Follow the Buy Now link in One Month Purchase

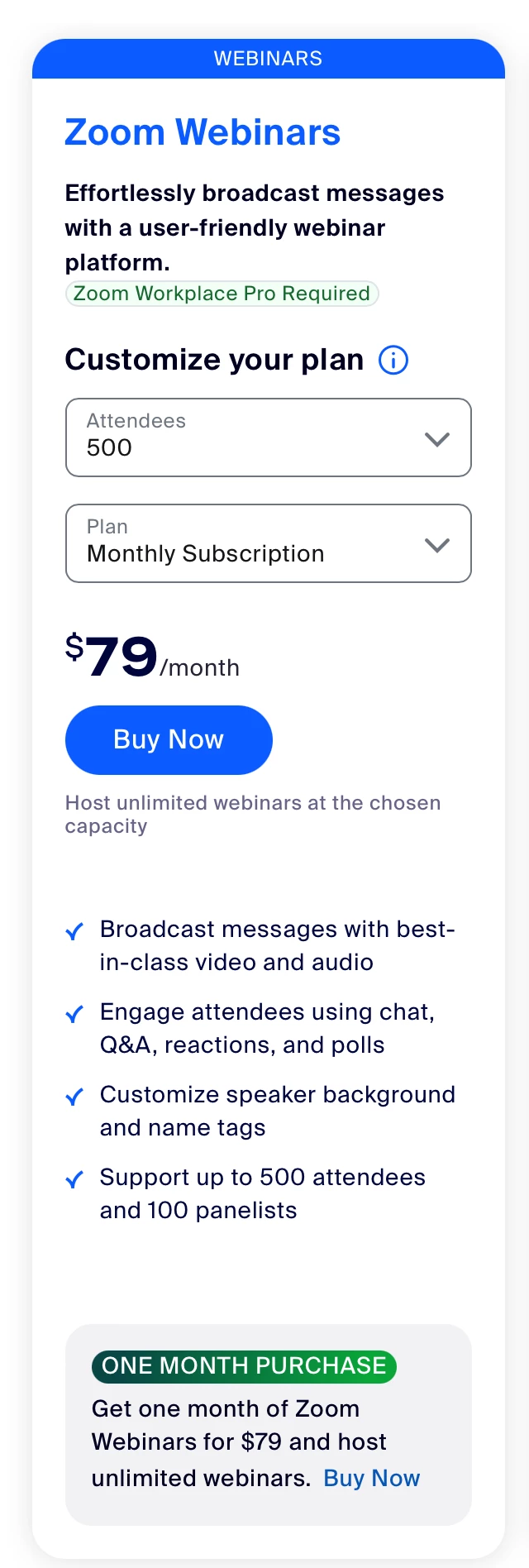pos(371,1478)
